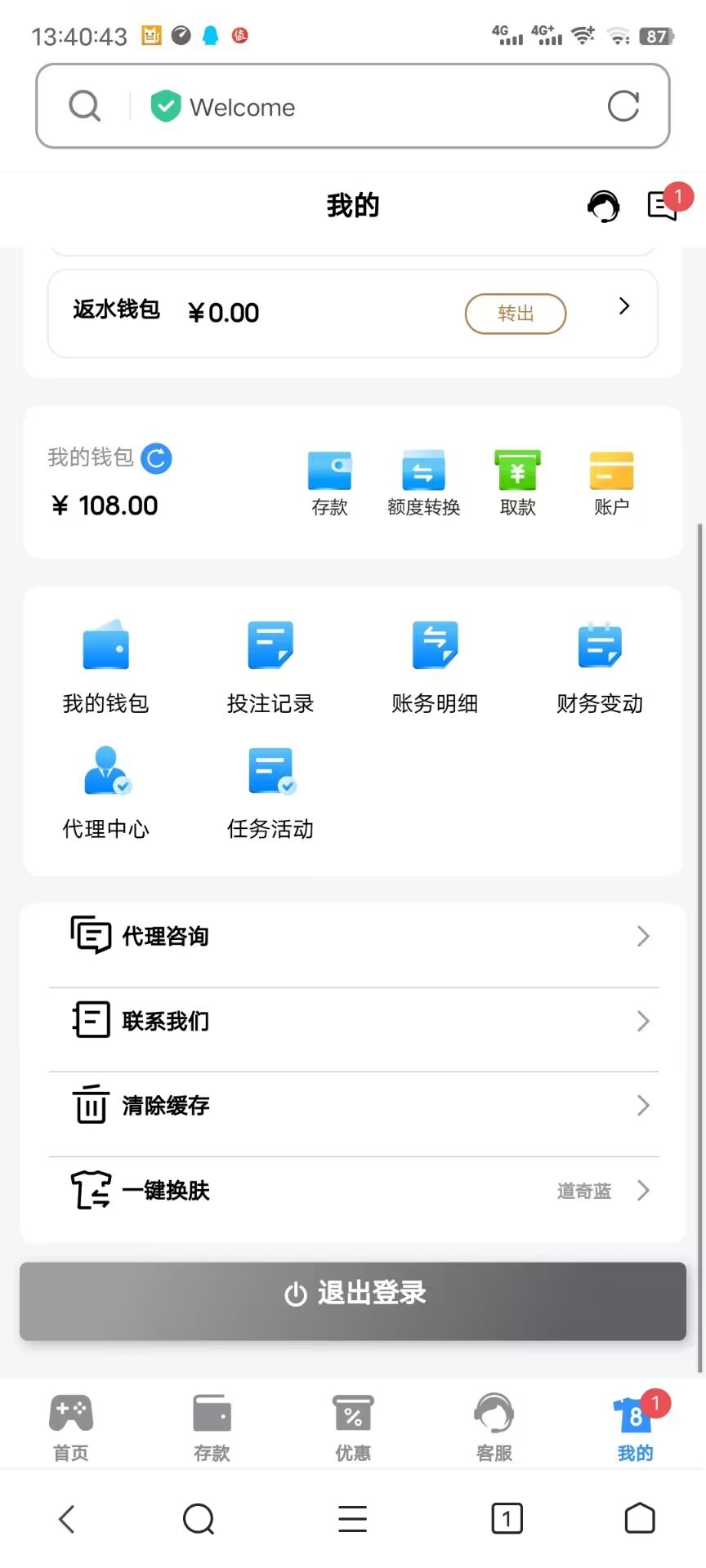Open 任务活动 task activities

coord(270,788)
